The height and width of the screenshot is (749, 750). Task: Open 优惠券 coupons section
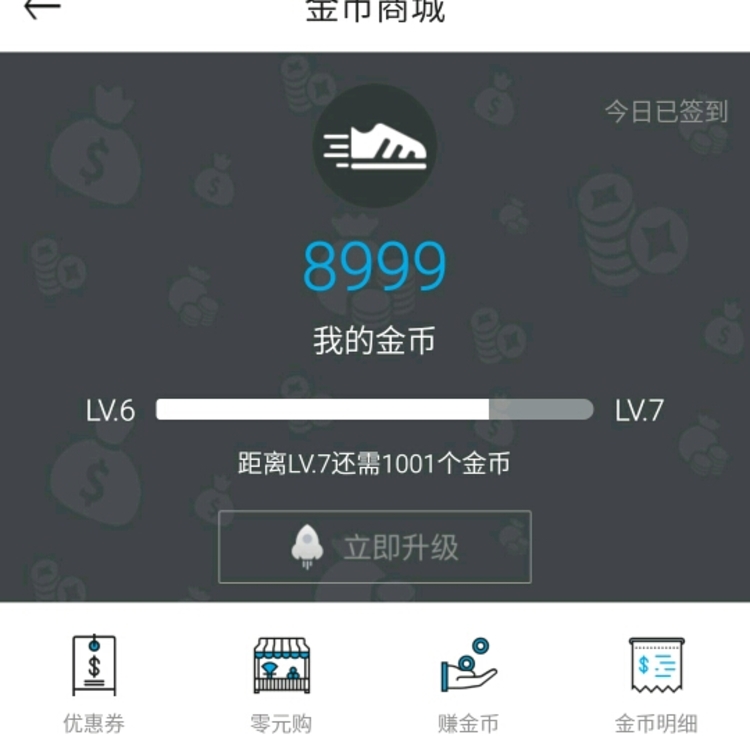[x=94, y=685]
